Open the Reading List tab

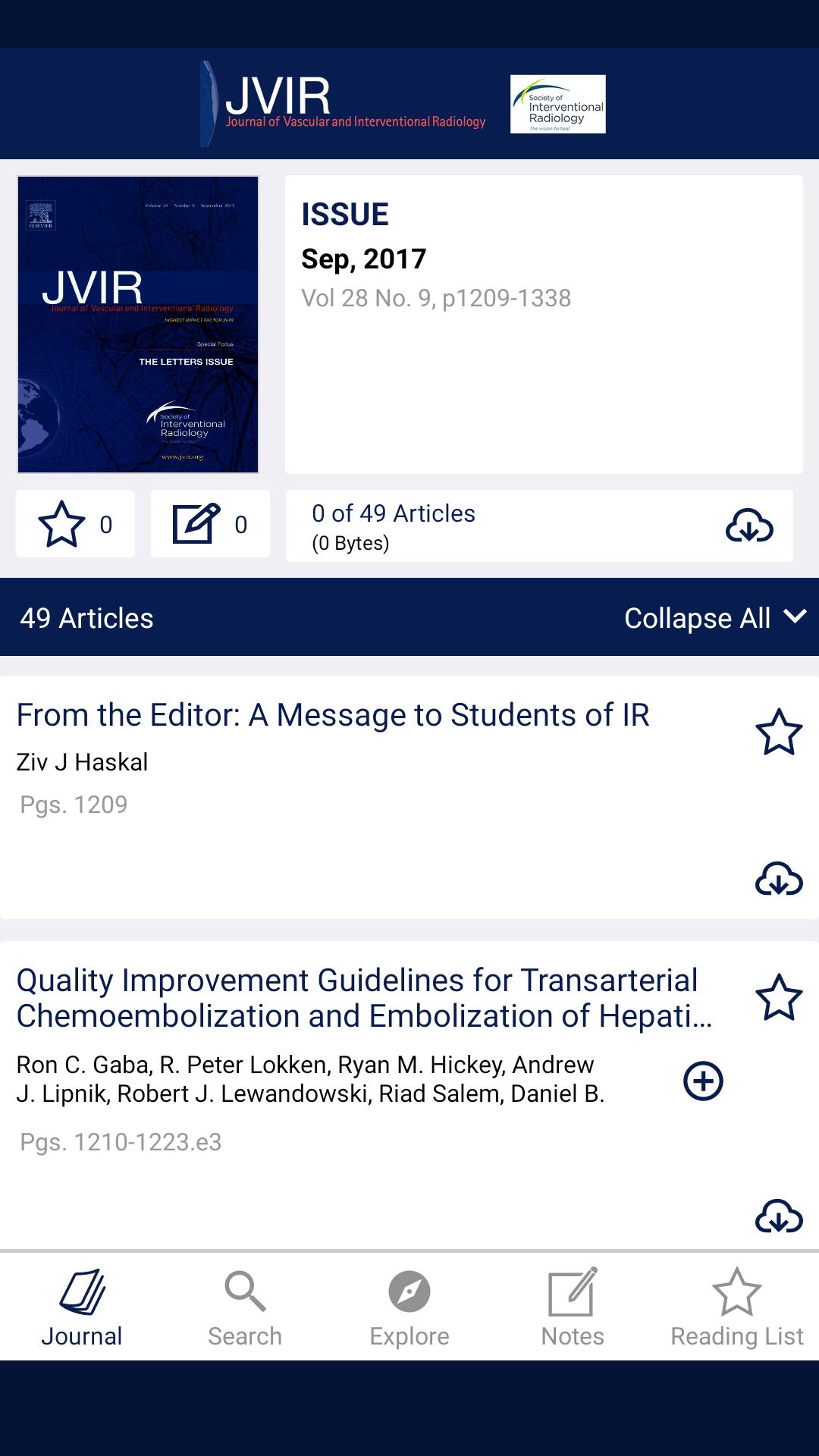pos(736,1307)
